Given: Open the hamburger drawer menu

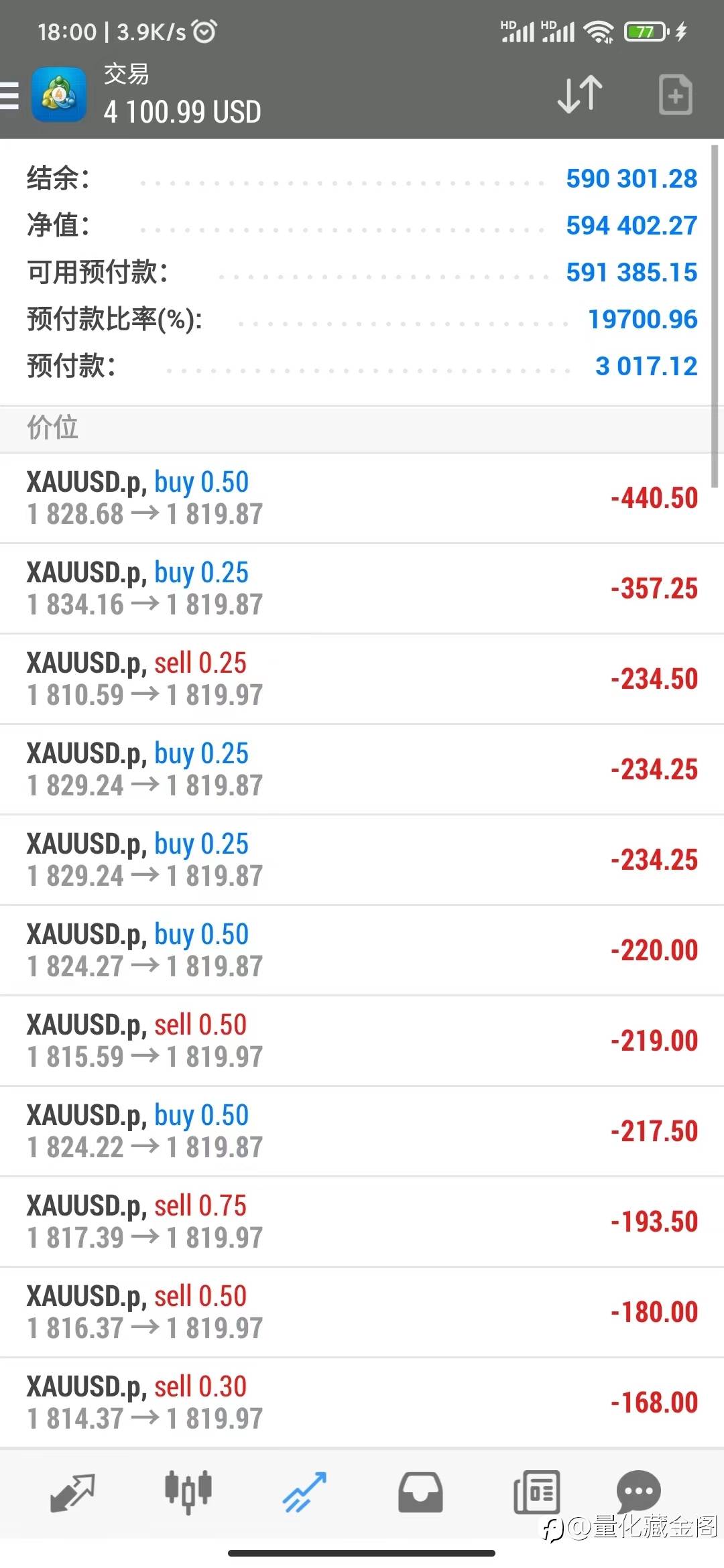Looking at the screenshot, I should point(9,95).
